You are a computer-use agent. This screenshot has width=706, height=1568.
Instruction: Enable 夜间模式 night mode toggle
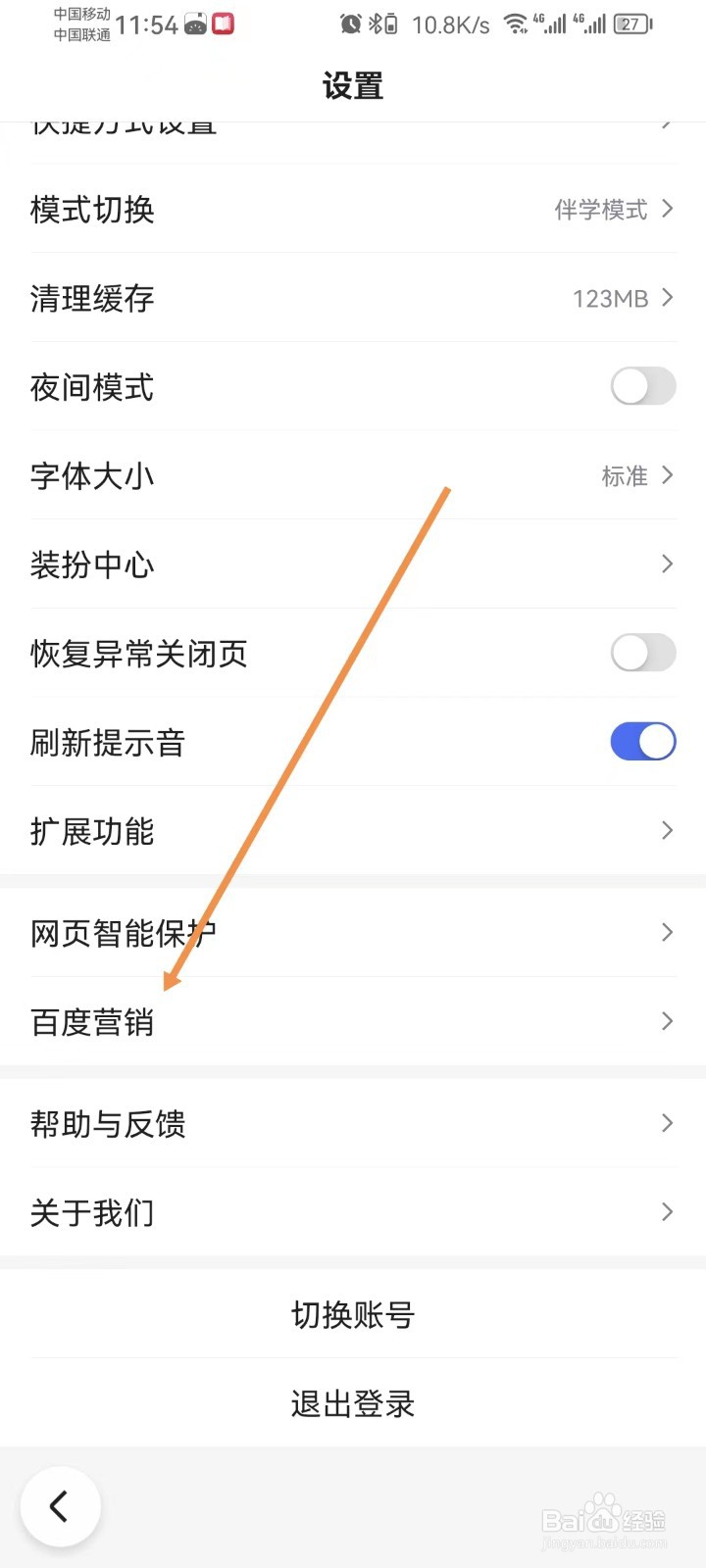[642, 386]
